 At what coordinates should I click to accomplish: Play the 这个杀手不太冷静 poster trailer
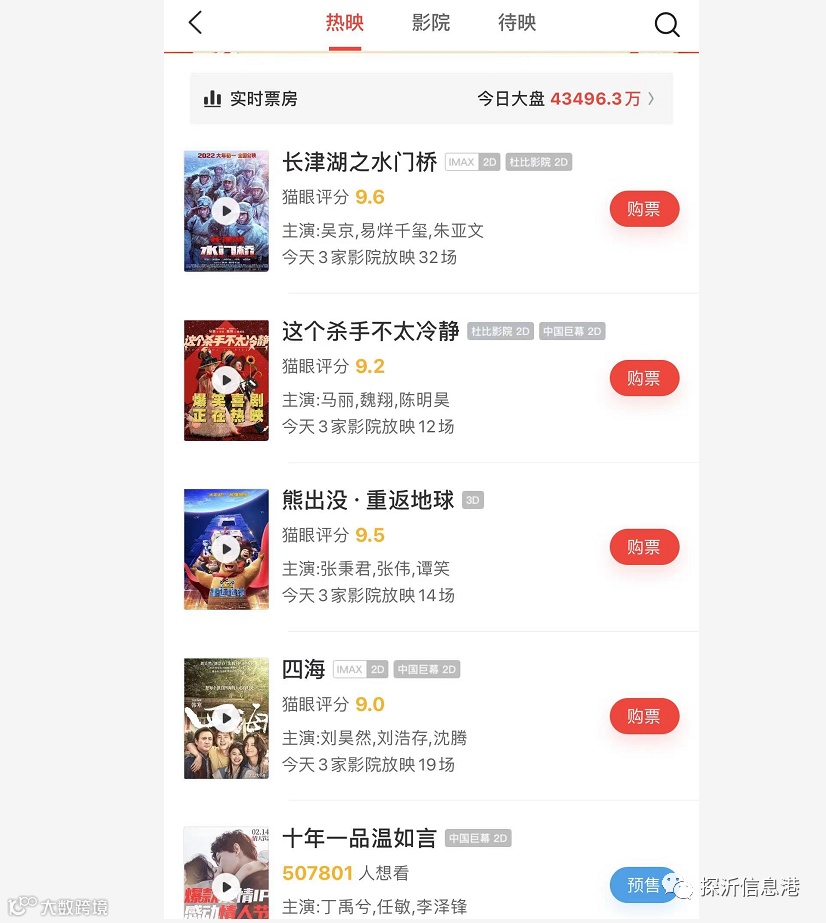[x=226, y=380]
